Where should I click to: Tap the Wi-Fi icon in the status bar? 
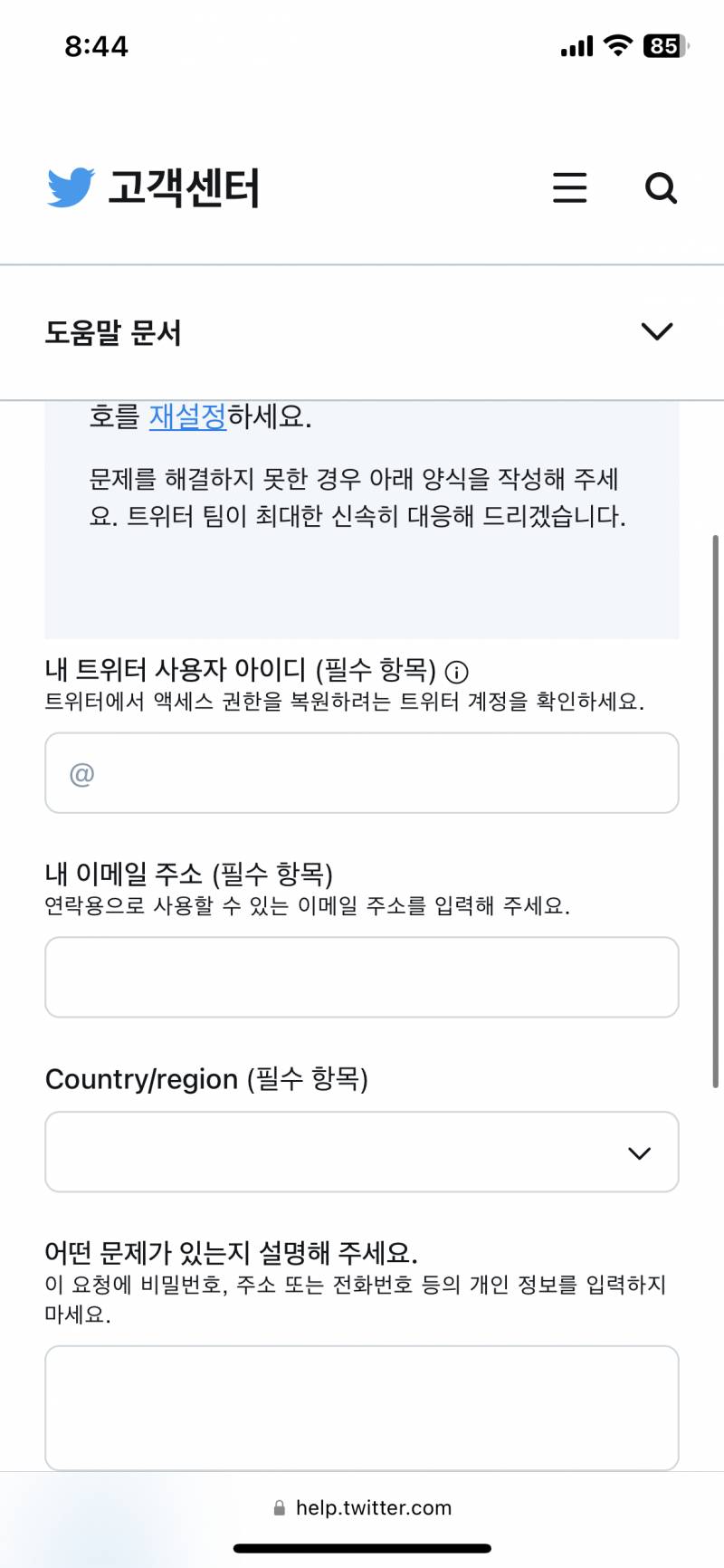pyautogui.click(x=615, y=45)
